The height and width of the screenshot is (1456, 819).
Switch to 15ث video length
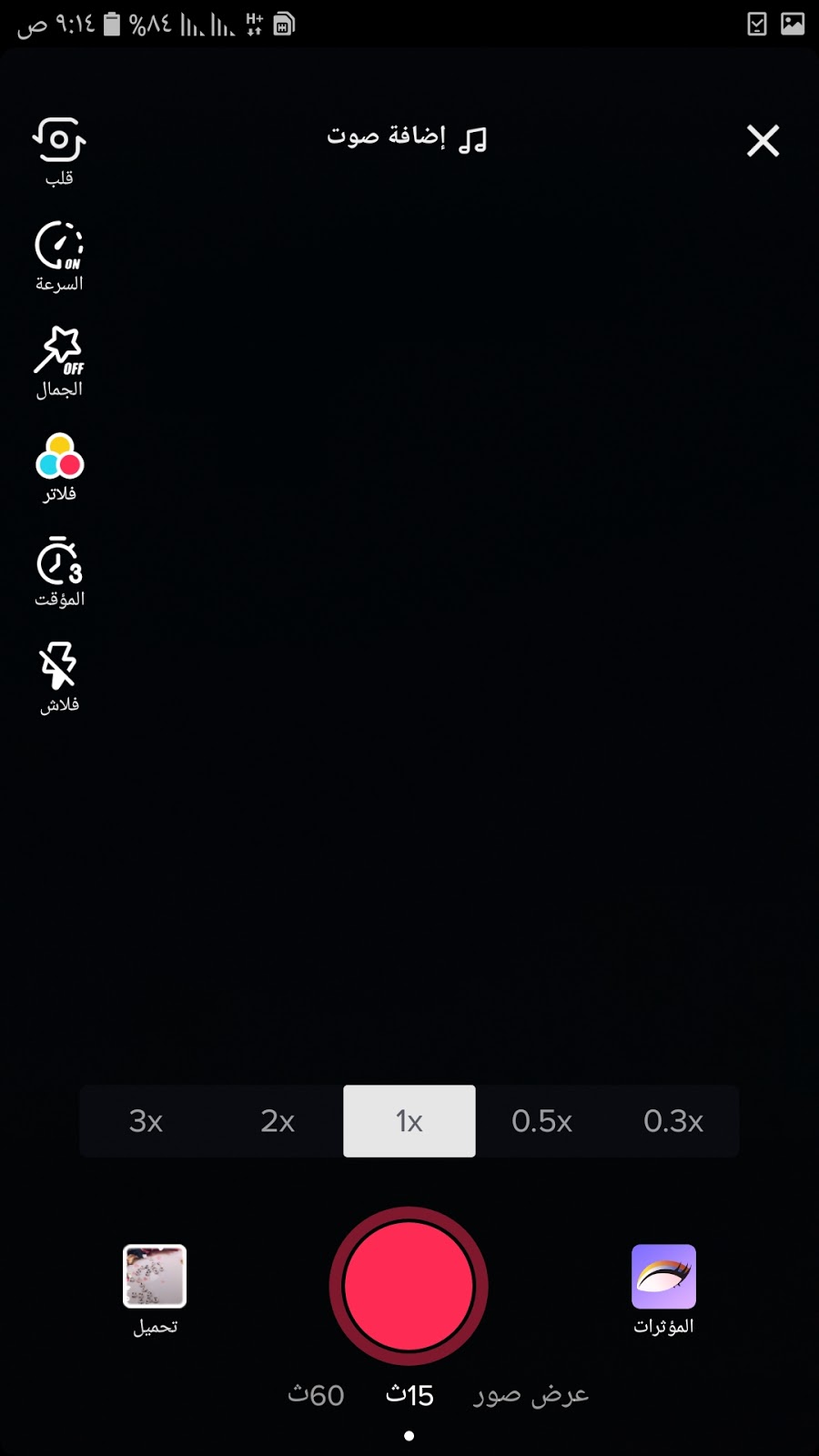point(409,1395)
